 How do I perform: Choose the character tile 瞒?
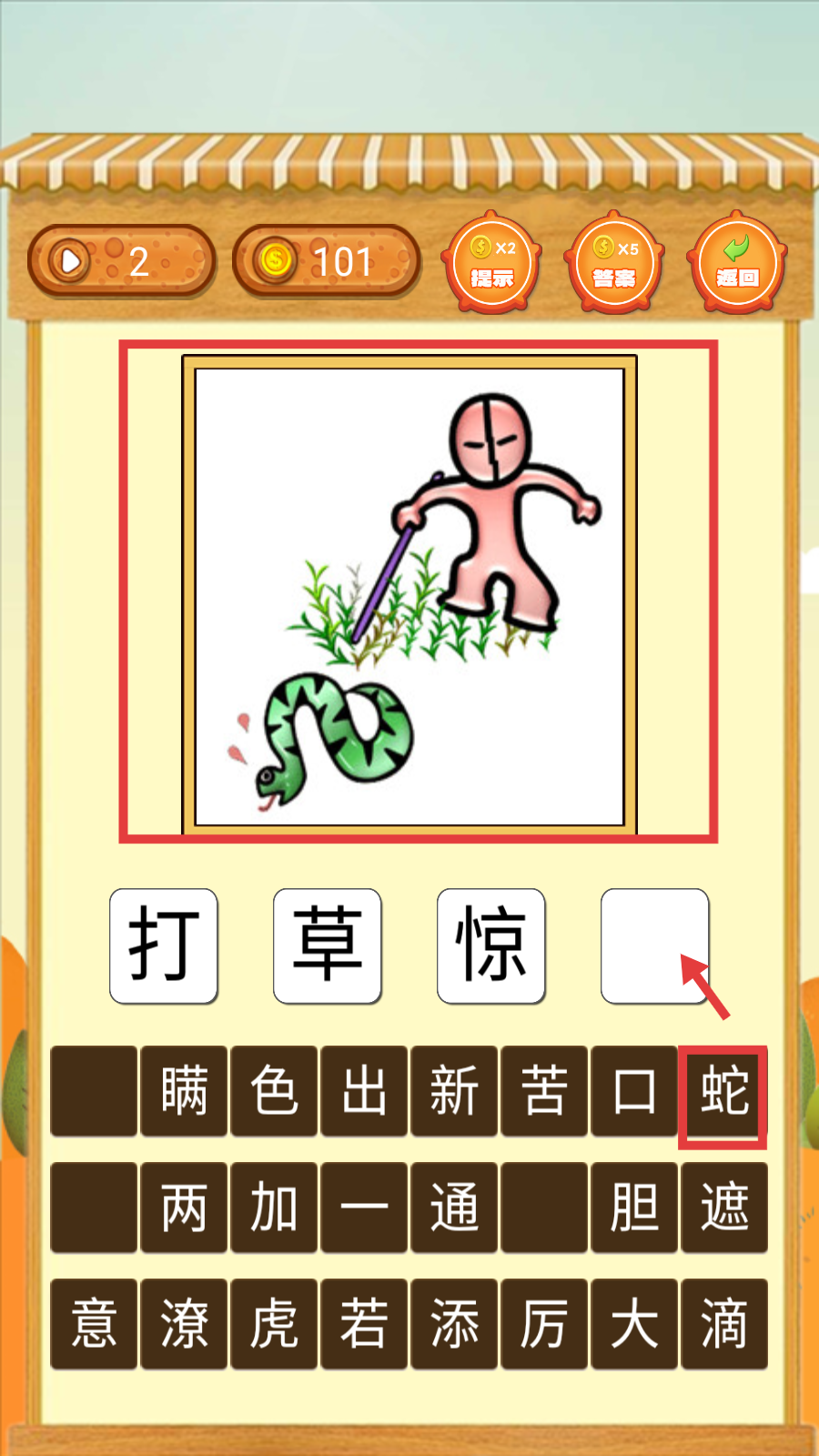(184, 1091)
